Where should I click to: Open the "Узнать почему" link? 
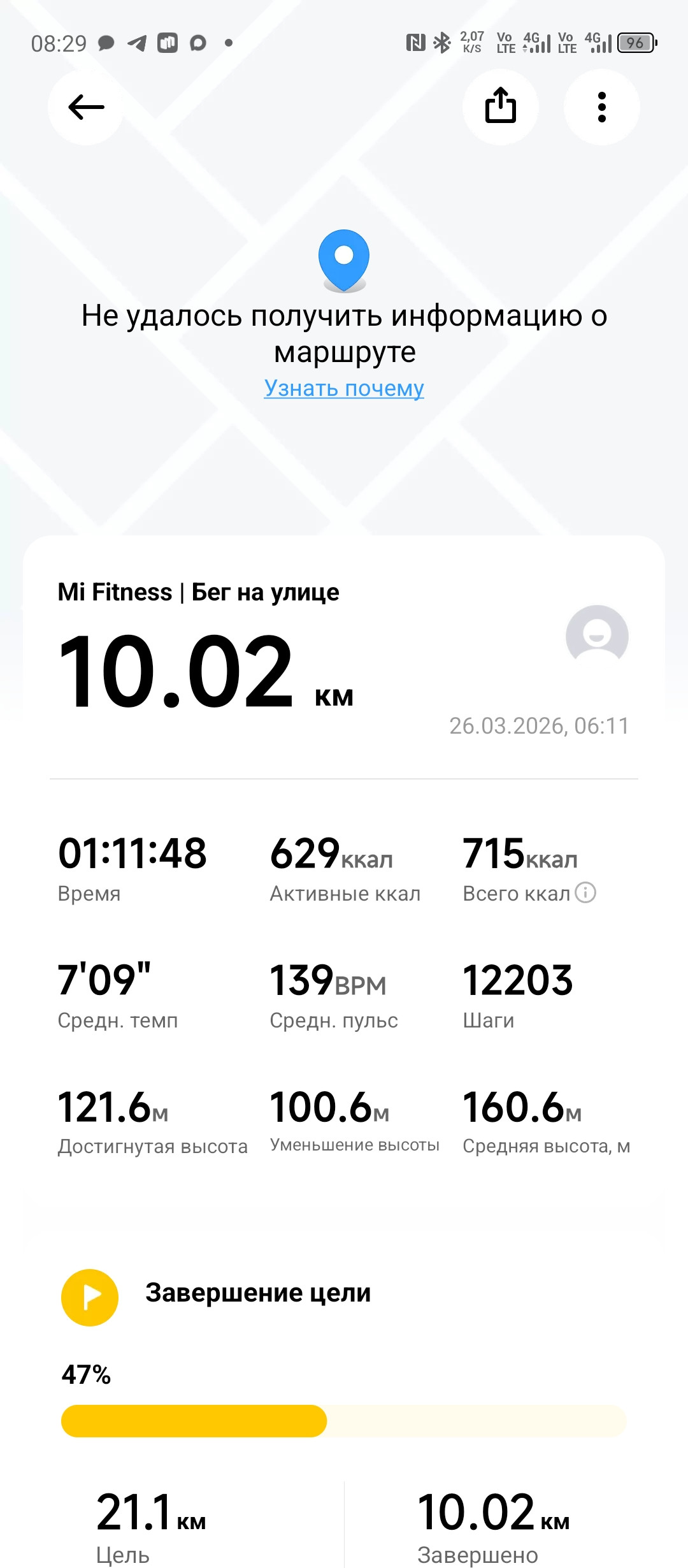[x=344, y=388]
